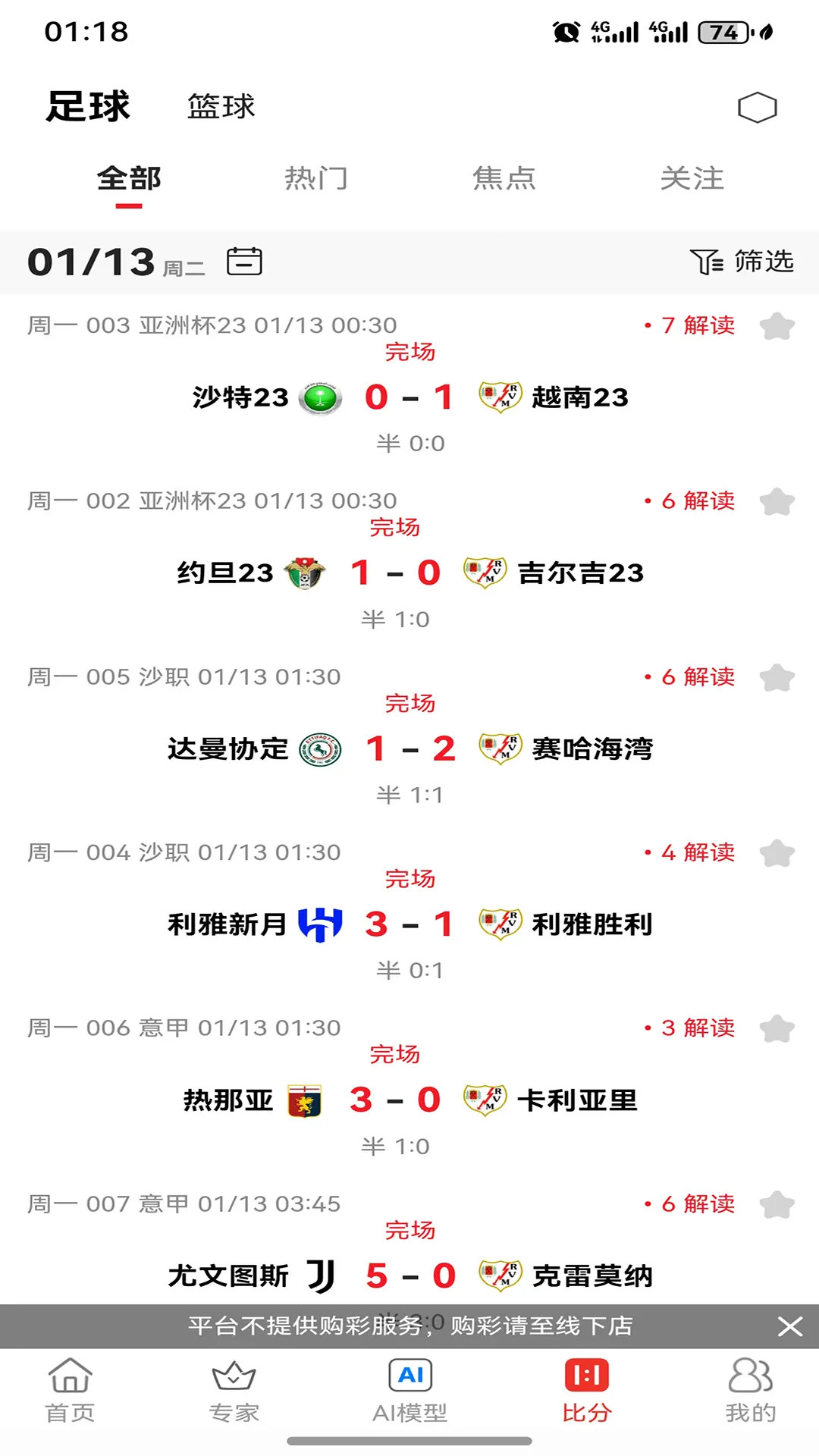The height and width of the screenshot is (1456, 819).
Task: Open 6 解读 for 约旦23 match
Action: 692,501
